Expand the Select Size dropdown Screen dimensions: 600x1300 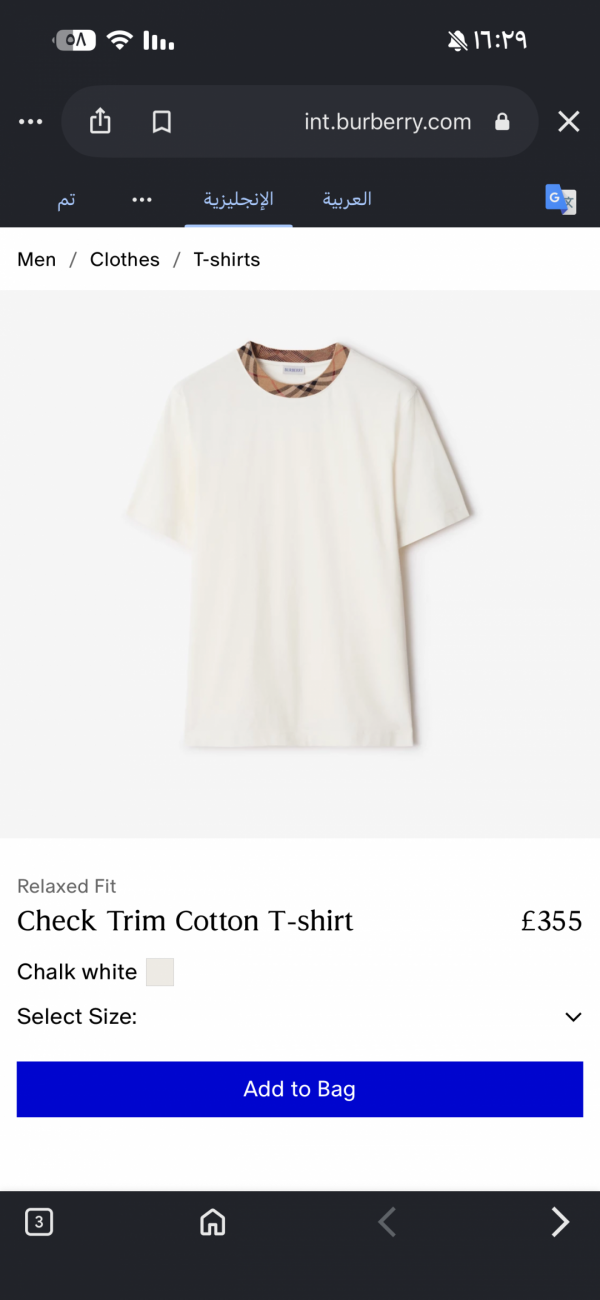click(x=300, y=1017)
